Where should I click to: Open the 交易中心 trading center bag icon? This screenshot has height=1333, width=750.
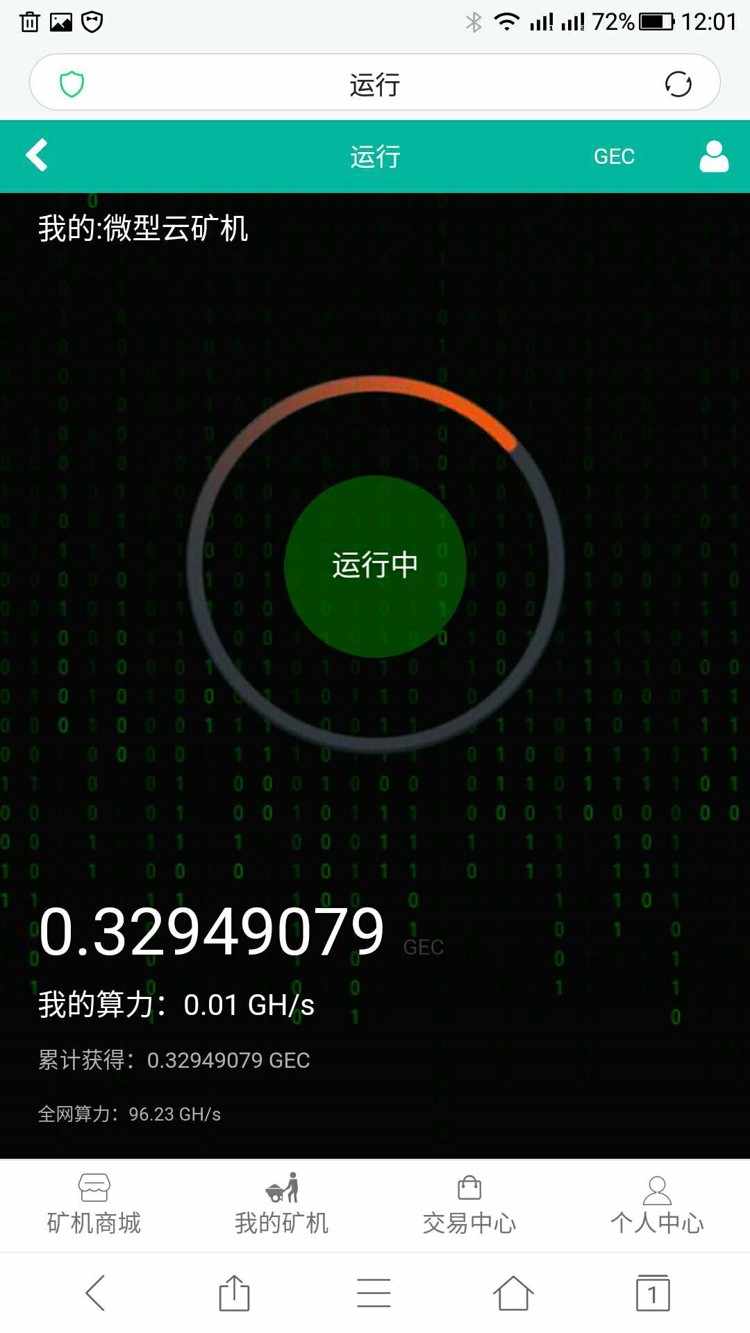coord(469,1203)
